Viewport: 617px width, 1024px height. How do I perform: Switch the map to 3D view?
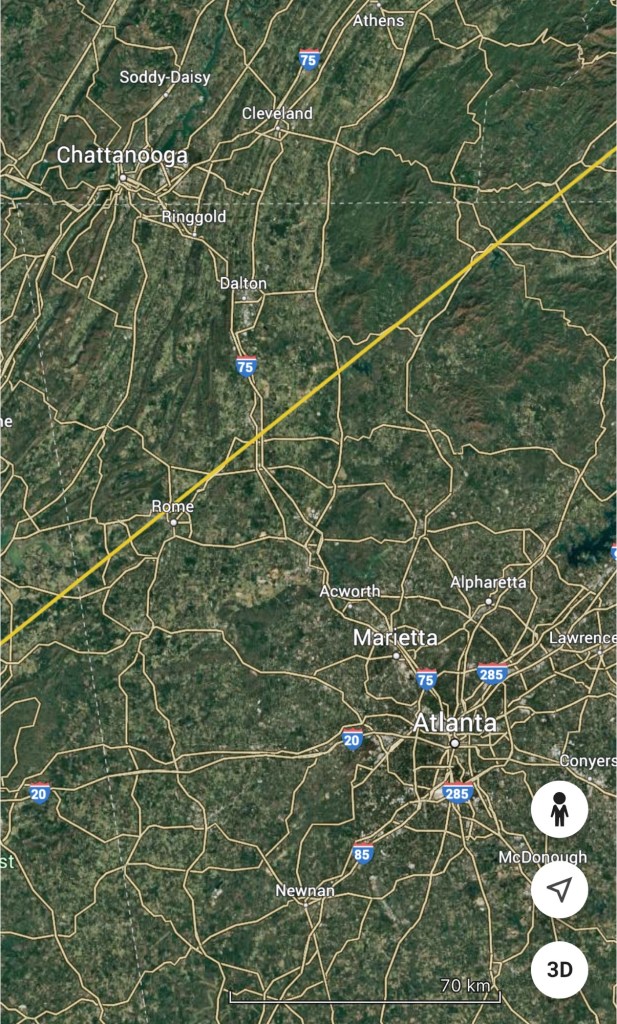[x=559, y=969]
